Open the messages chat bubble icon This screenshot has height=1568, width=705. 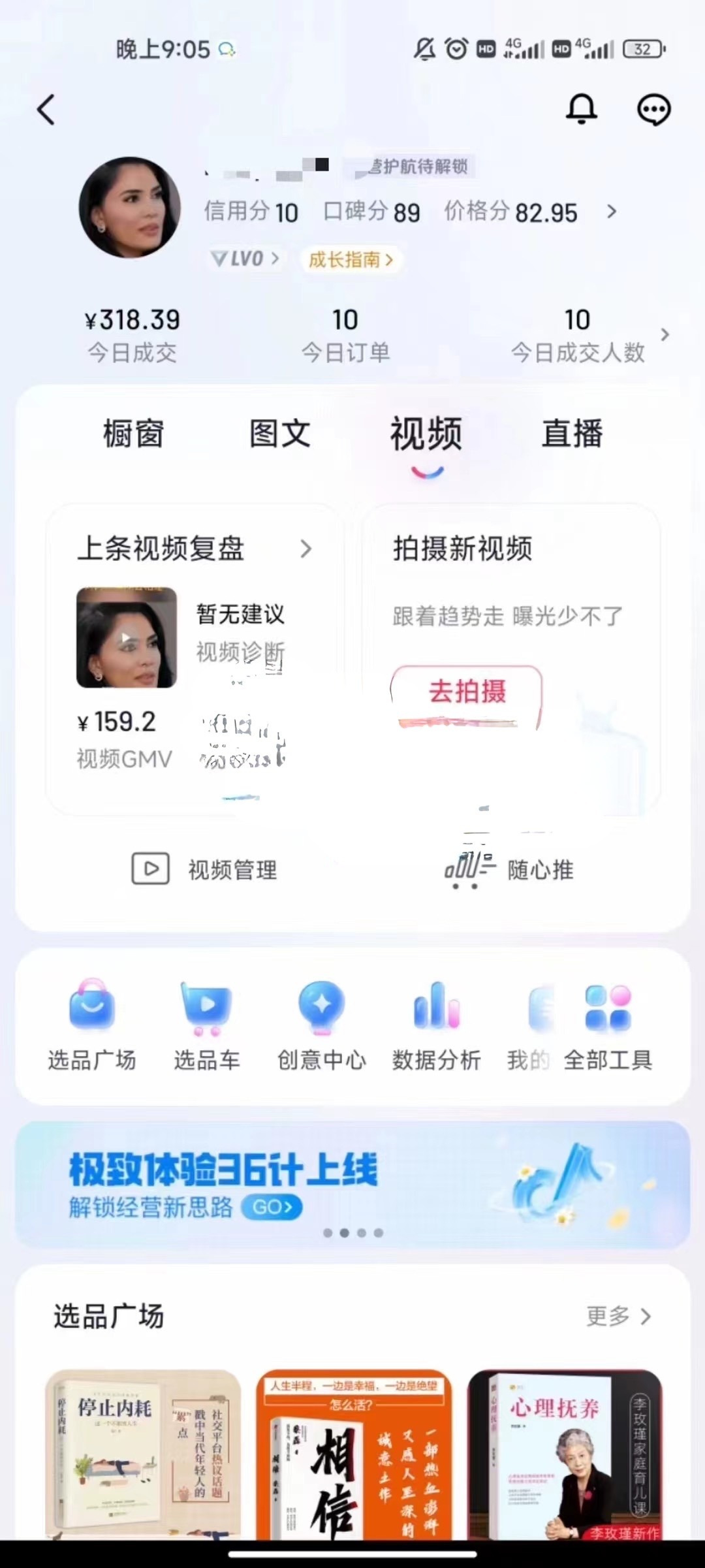click(x=653, y=109)
